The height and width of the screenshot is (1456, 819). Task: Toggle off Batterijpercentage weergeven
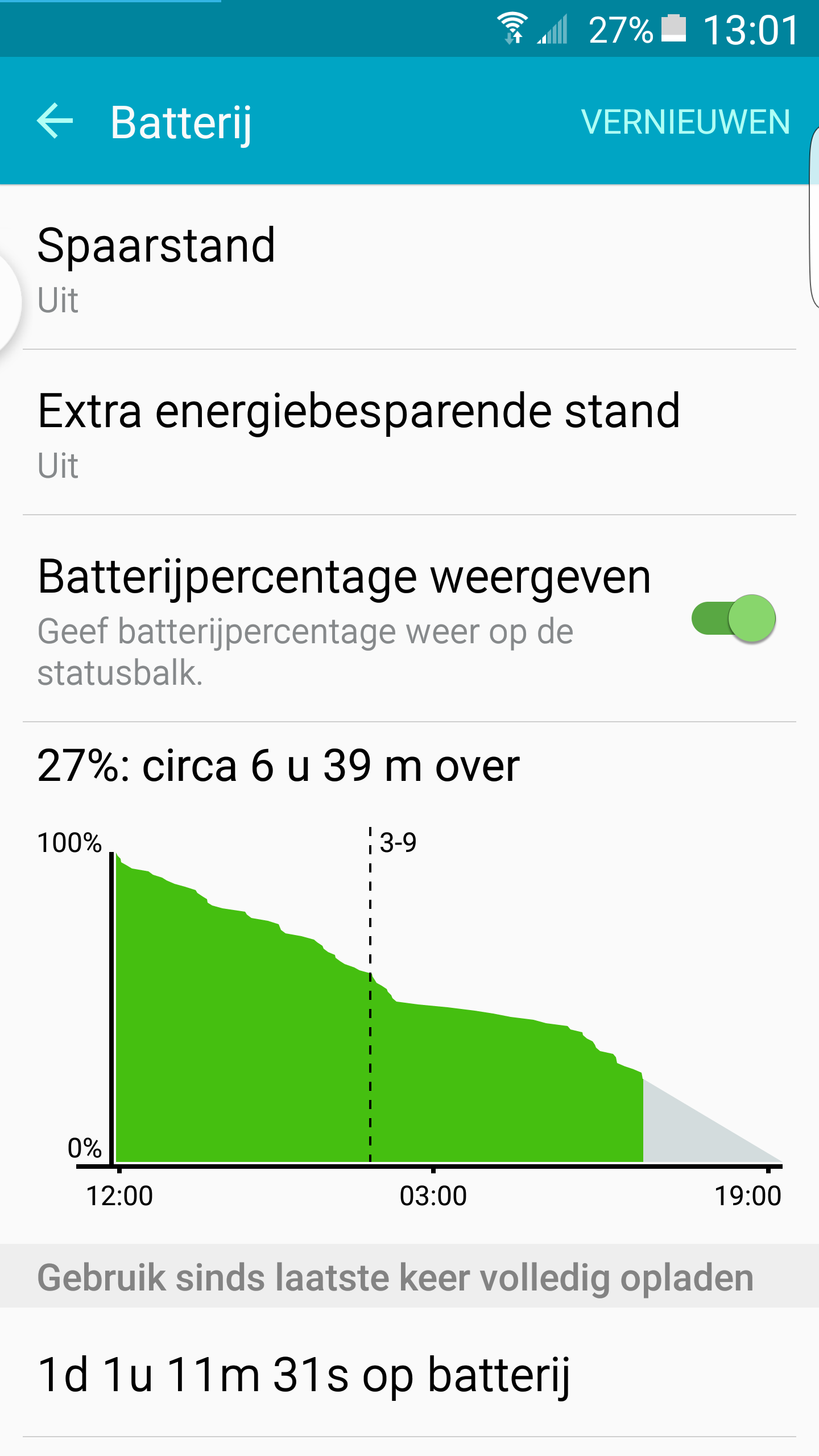[x=734, y=618]
